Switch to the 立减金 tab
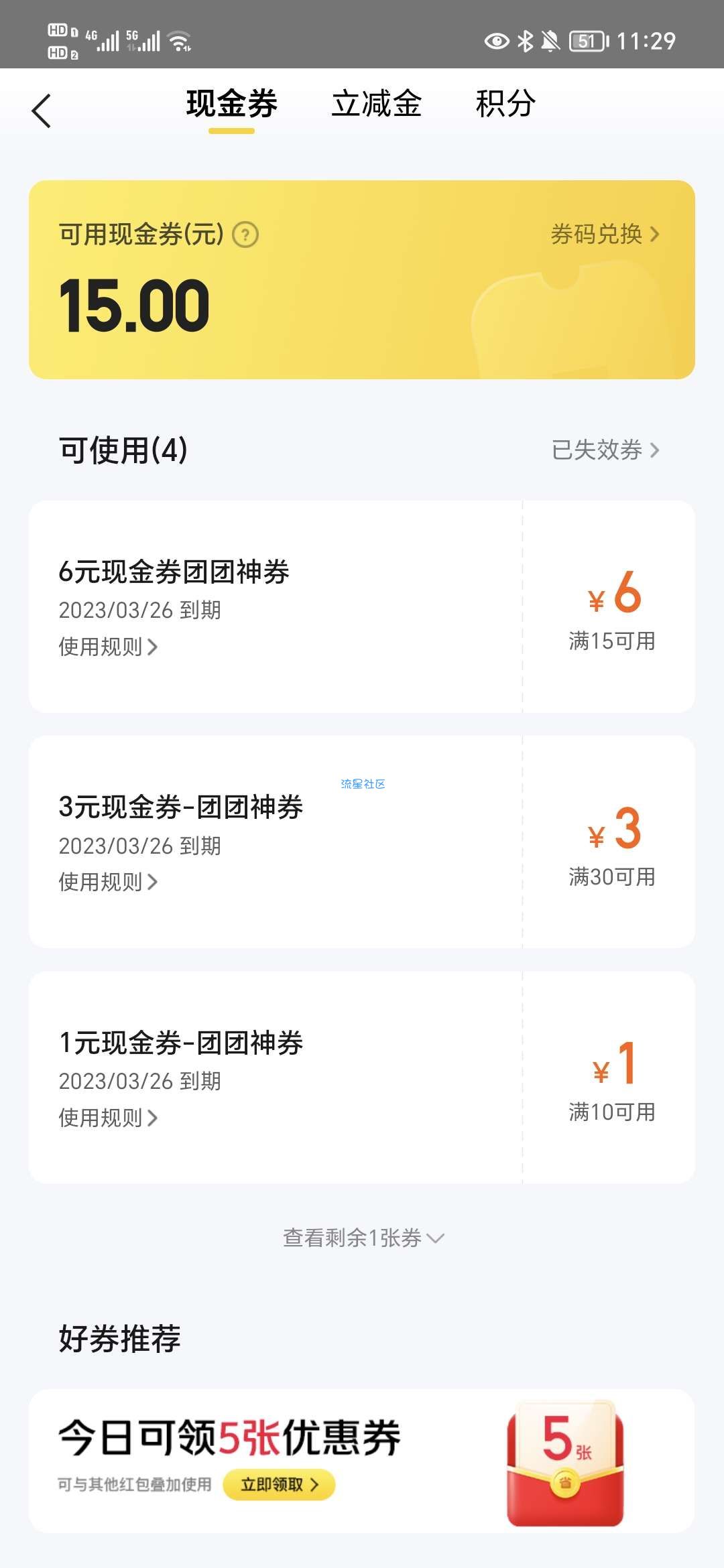 point(377,104)
